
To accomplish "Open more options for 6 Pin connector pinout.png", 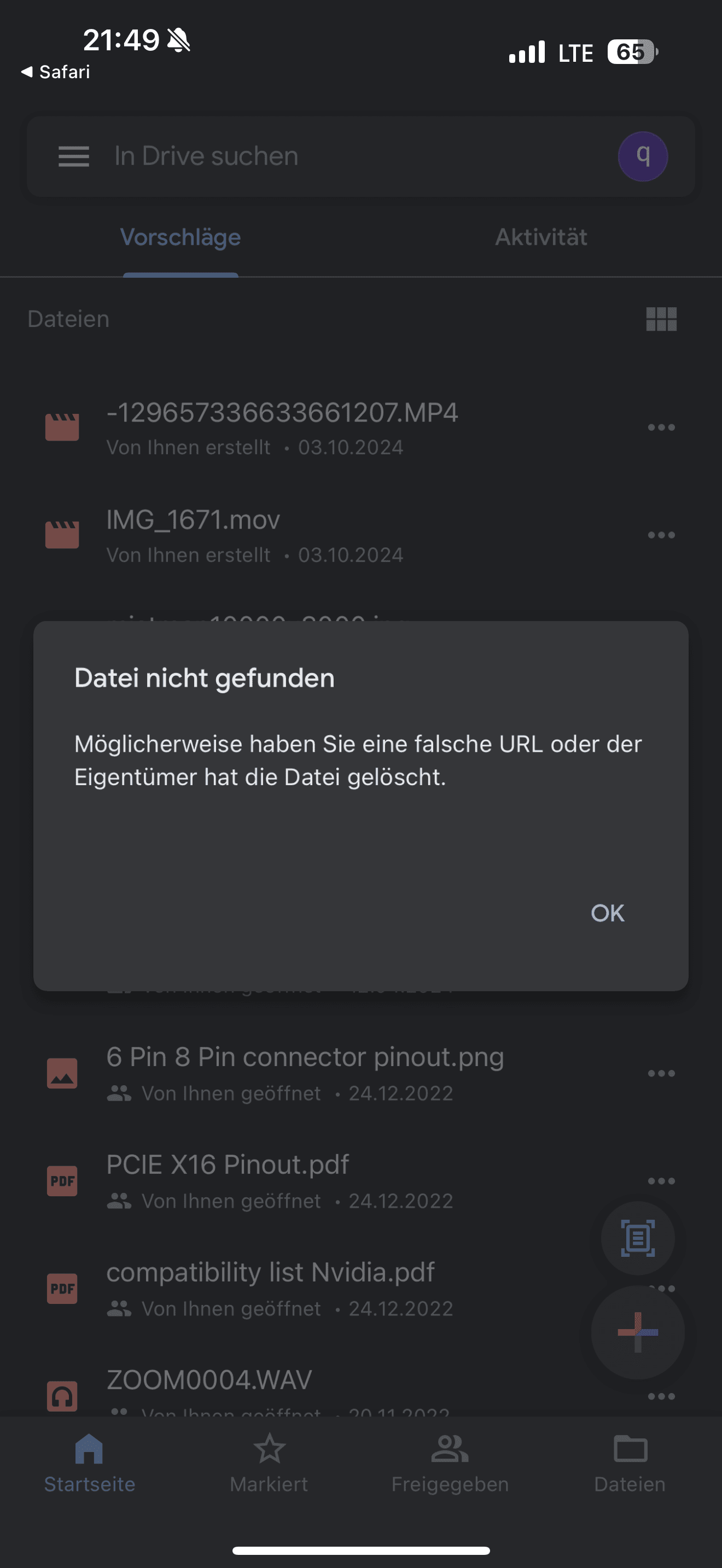I will (x=661, y=1073).
